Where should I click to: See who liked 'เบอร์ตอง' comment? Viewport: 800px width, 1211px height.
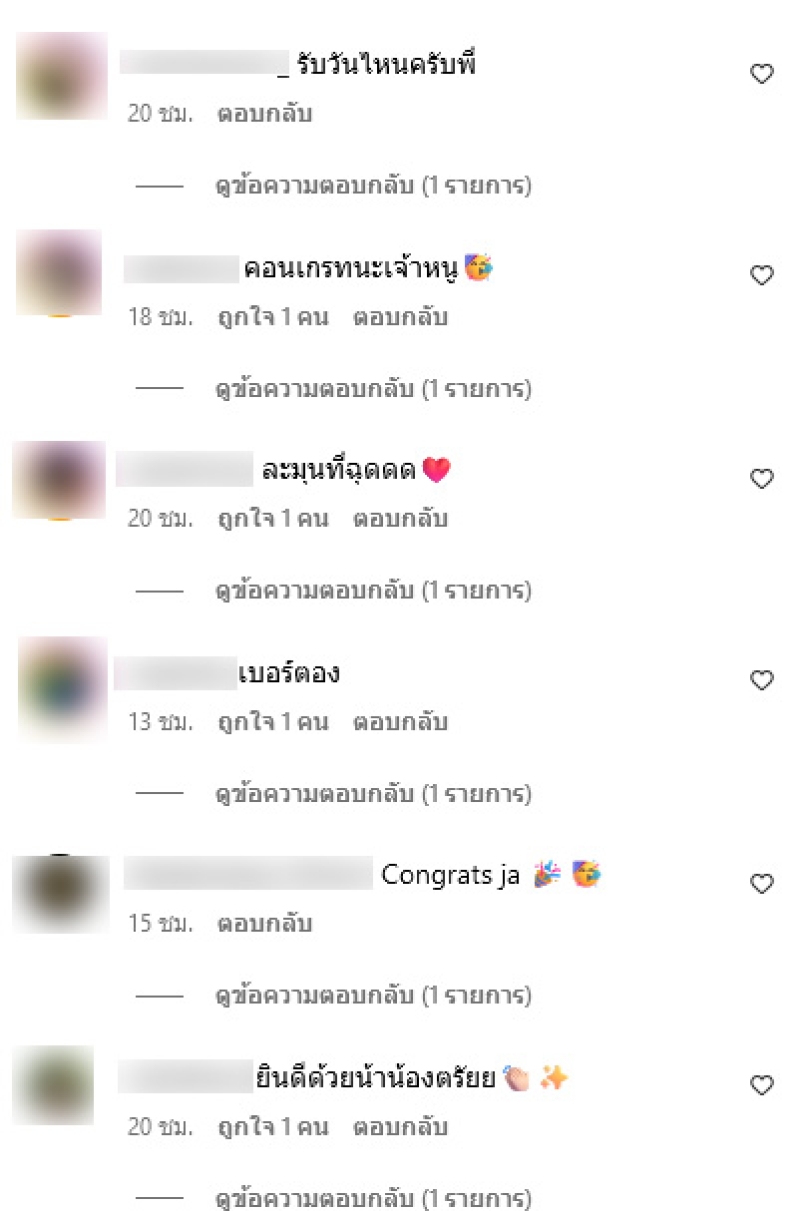(x=273, y=722)
